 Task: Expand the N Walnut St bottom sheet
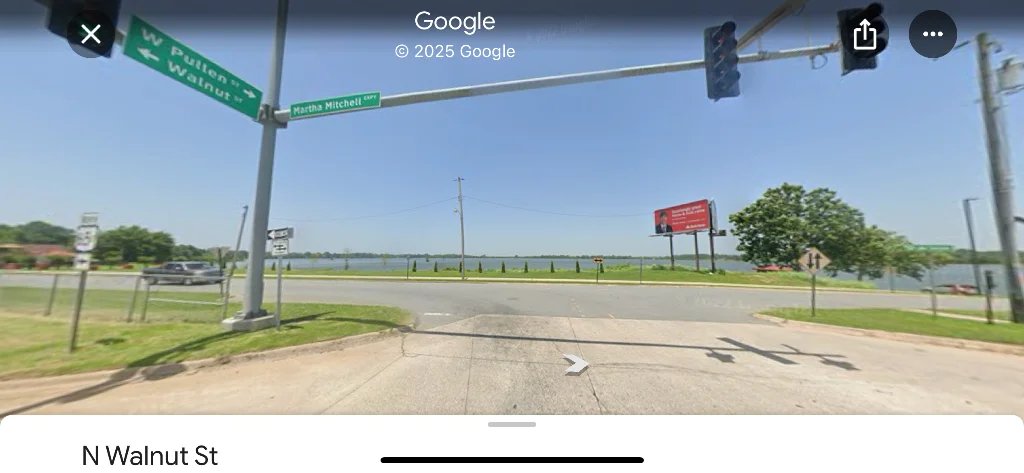coord(511,425)
